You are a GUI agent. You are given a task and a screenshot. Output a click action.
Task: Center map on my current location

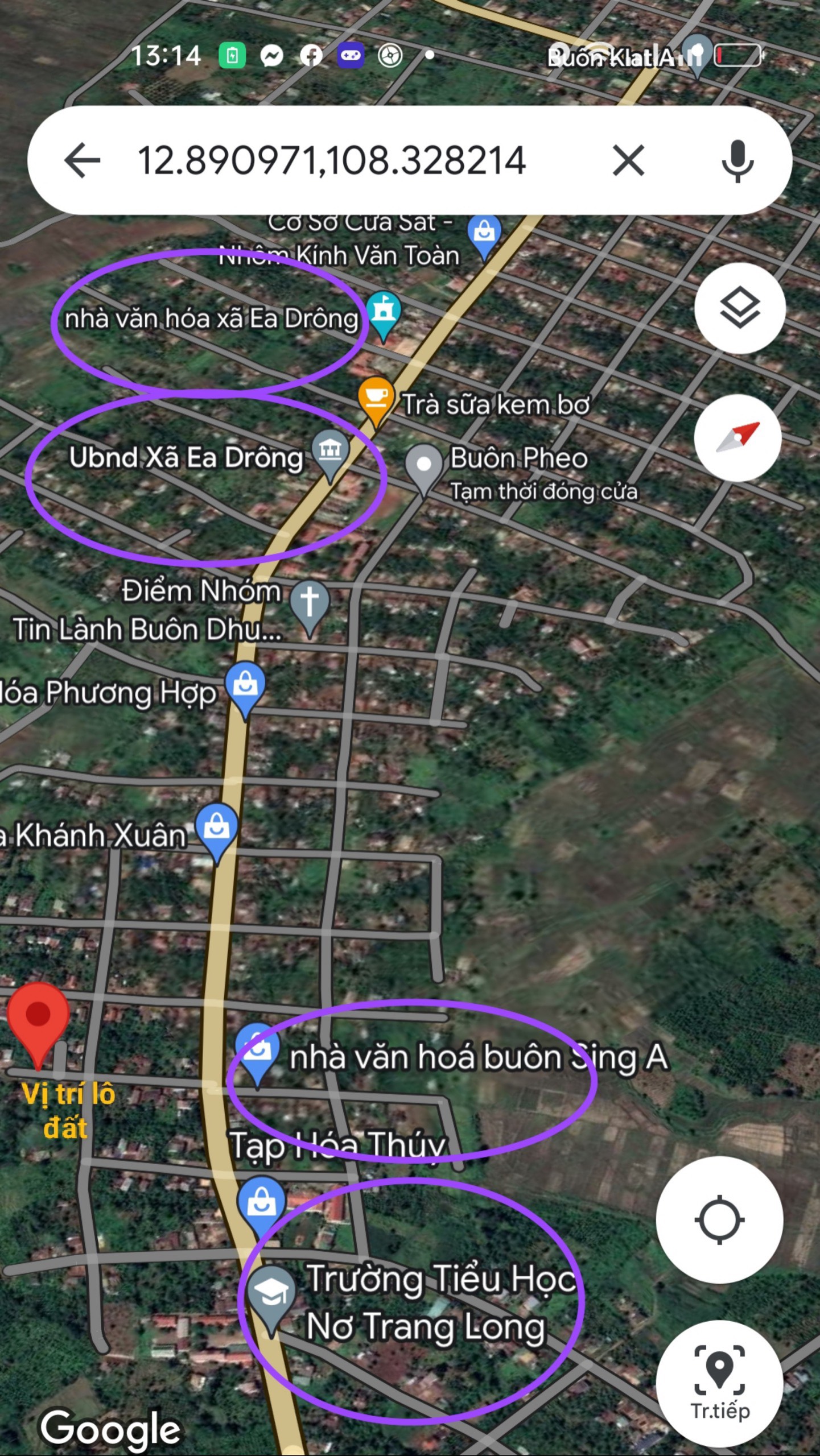click(x=719, y=1219)
